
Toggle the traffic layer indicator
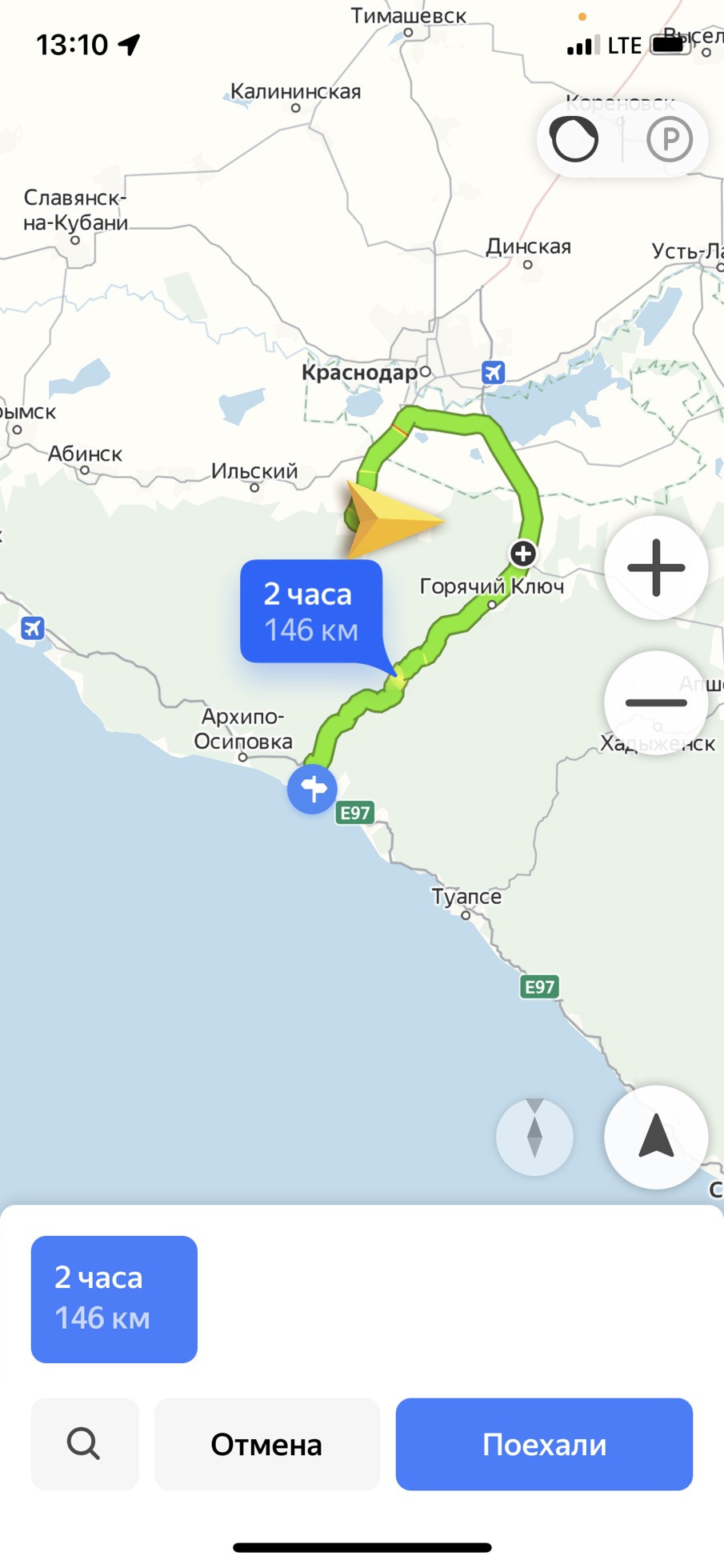[574, 139]
